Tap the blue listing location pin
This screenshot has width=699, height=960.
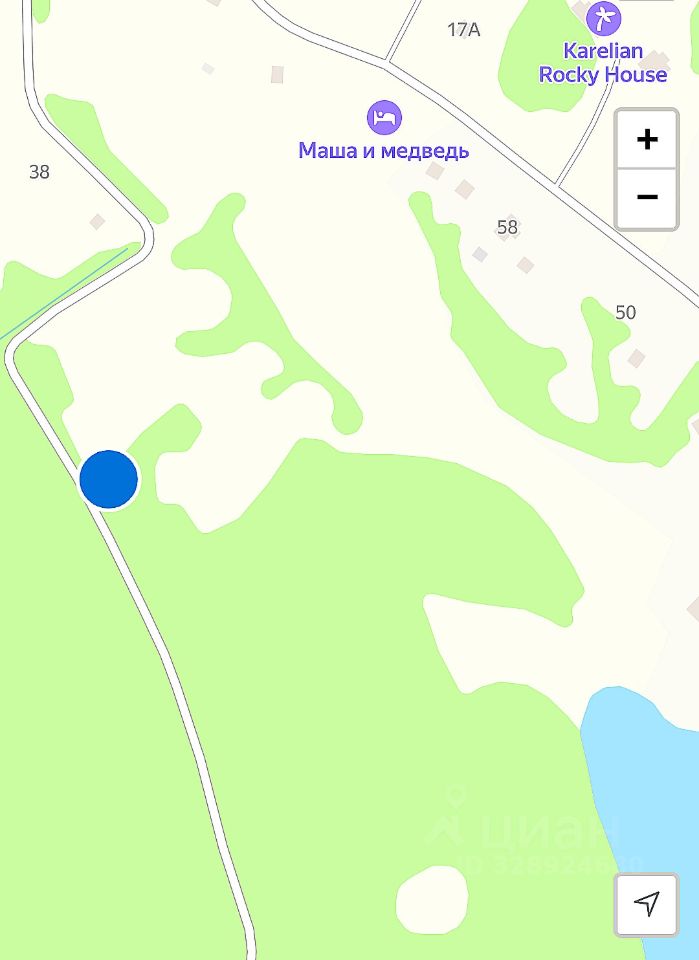[x=108, y=479]
